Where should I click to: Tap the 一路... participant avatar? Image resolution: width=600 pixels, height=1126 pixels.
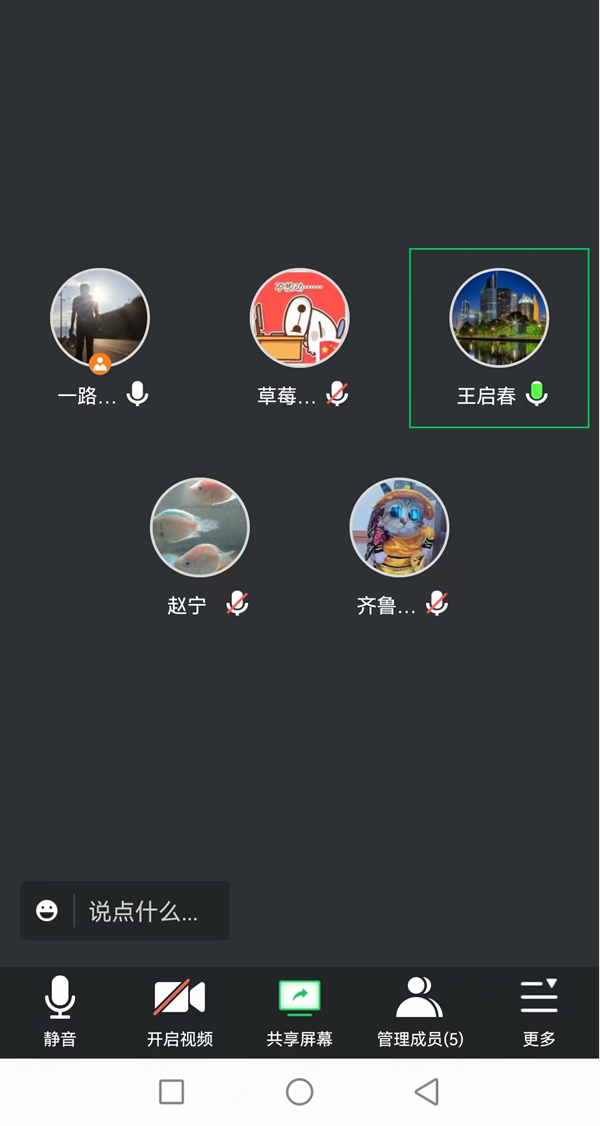(x=100, y=318)
